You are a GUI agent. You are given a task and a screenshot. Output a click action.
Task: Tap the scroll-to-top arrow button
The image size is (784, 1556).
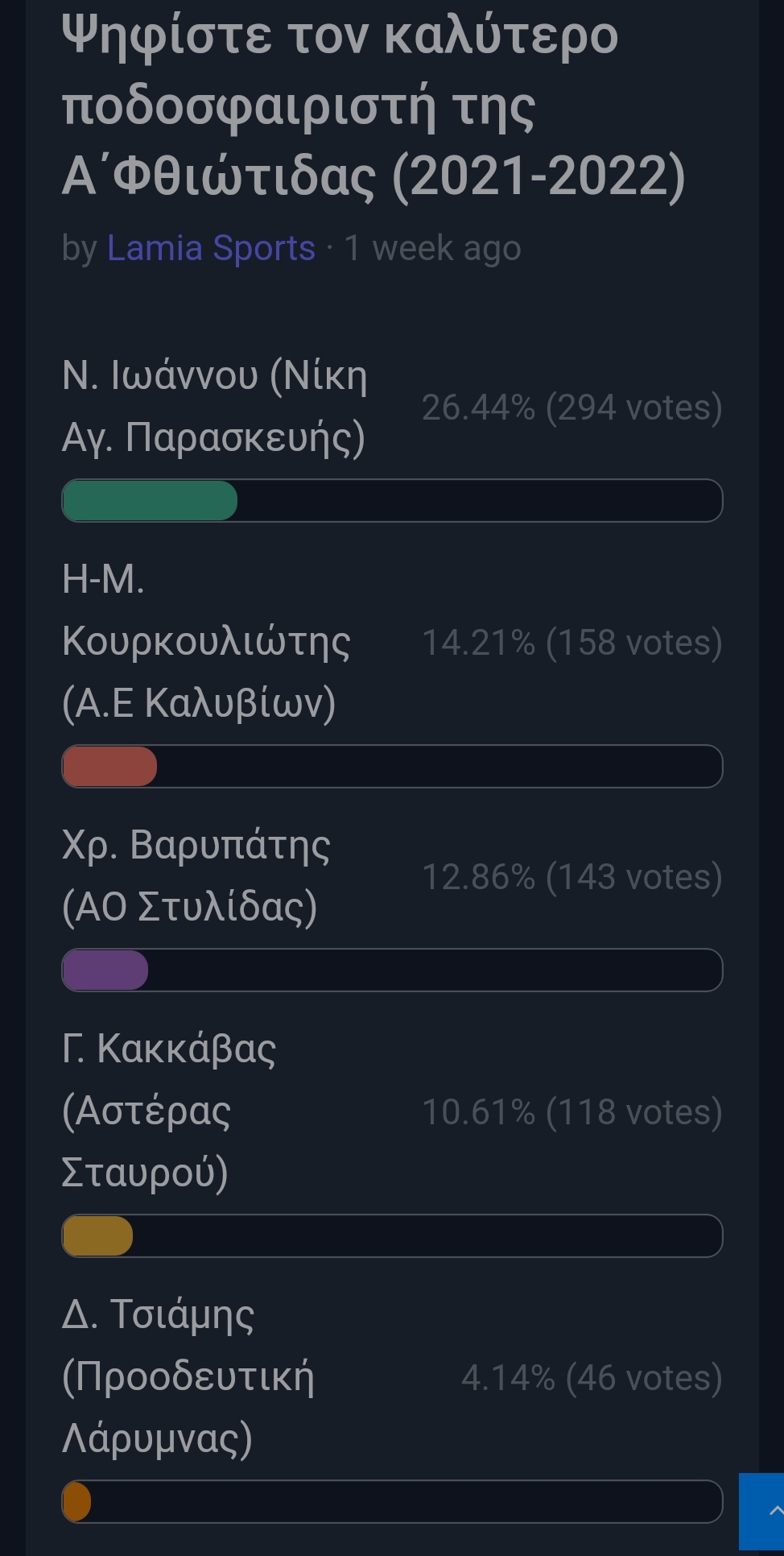(x=761, y=1511)
